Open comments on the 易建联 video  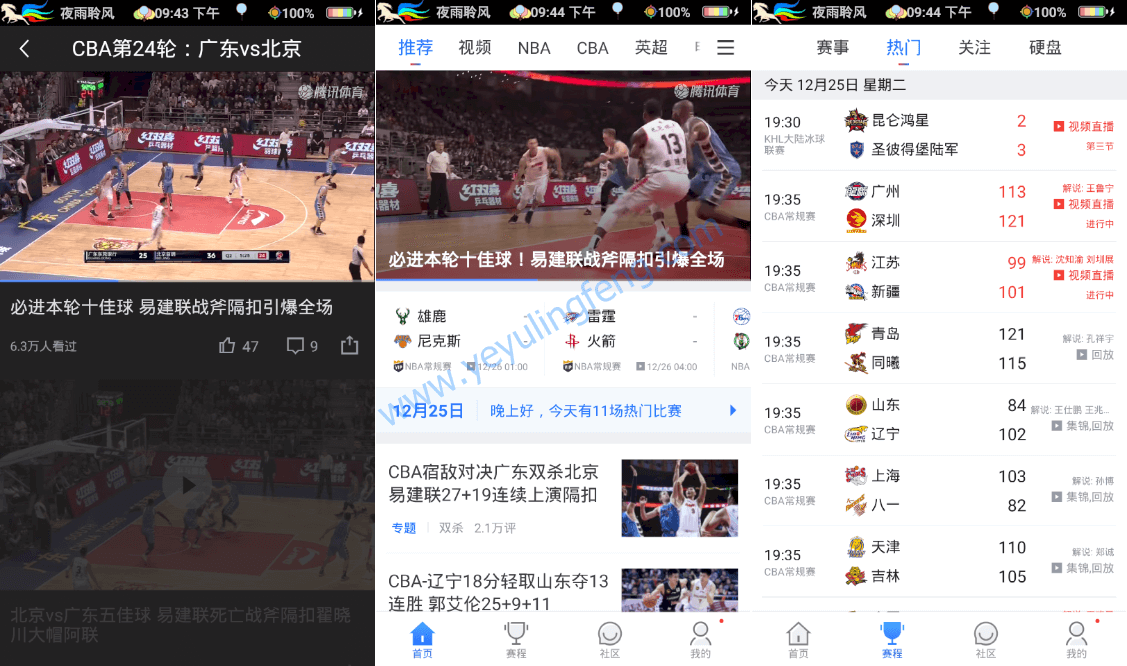point(302,346)
